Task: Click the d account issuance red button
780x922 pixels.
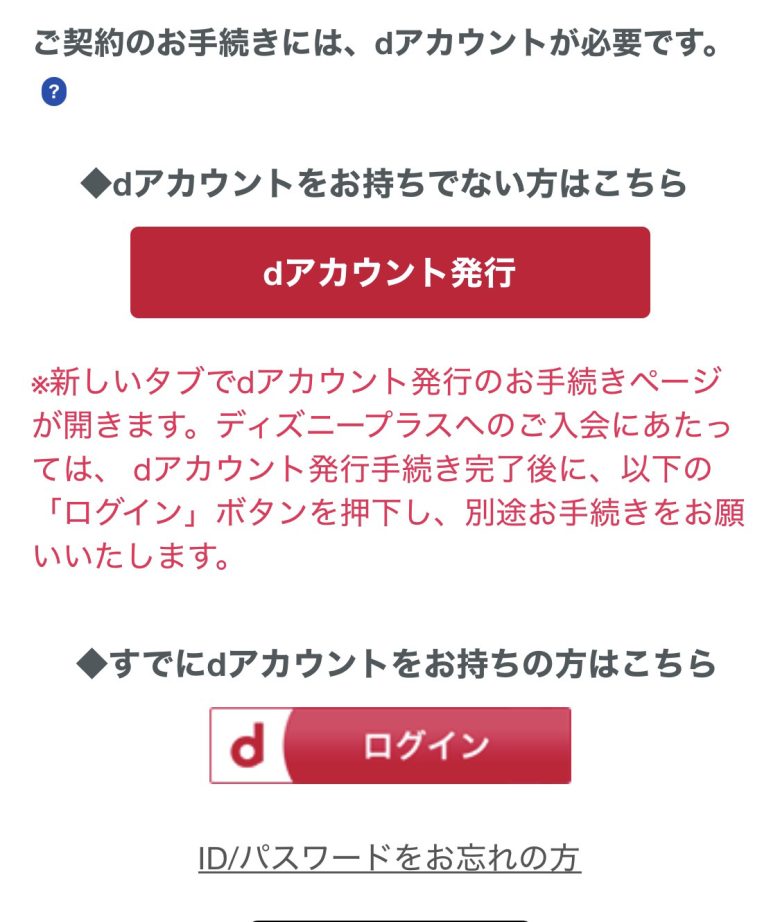Action: tap(390, 272)
